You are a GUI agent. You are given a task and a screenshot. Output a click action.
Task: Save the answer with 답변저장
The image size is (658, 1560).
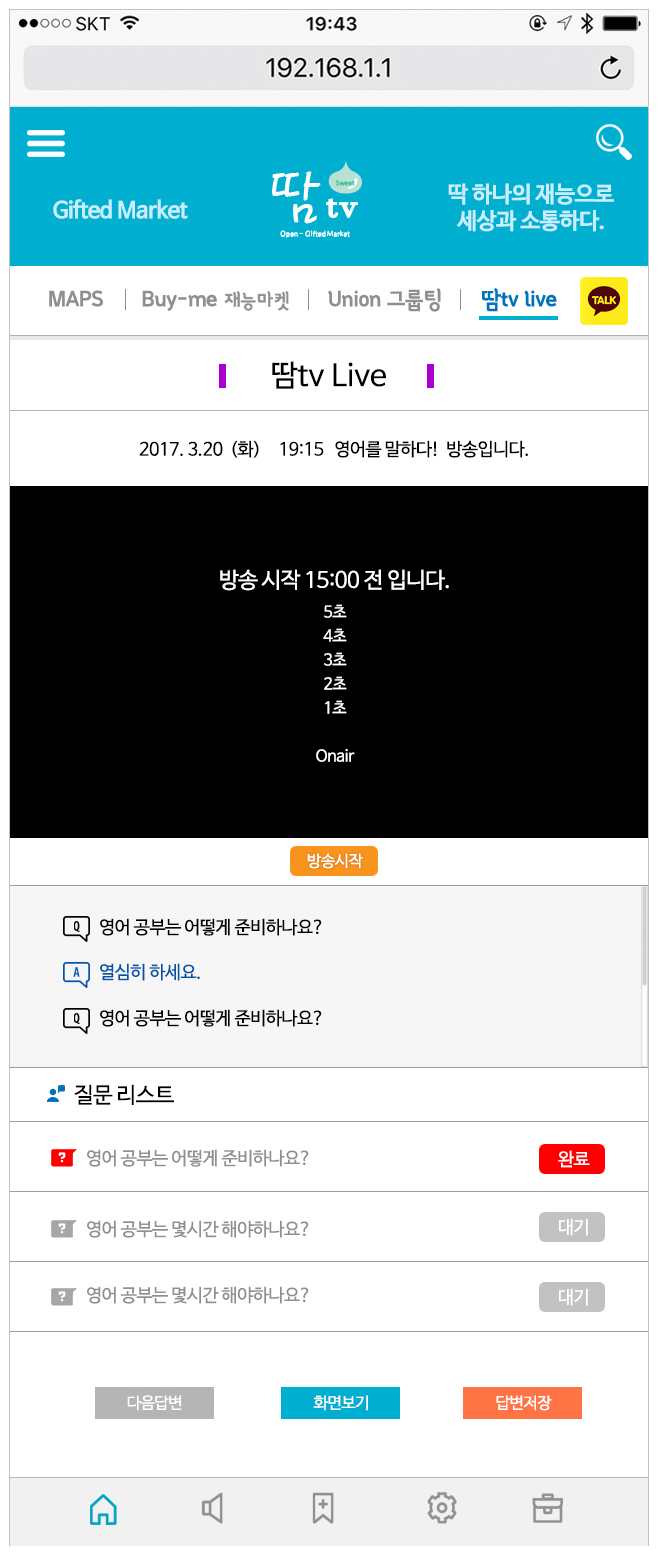coord(522,1403)
